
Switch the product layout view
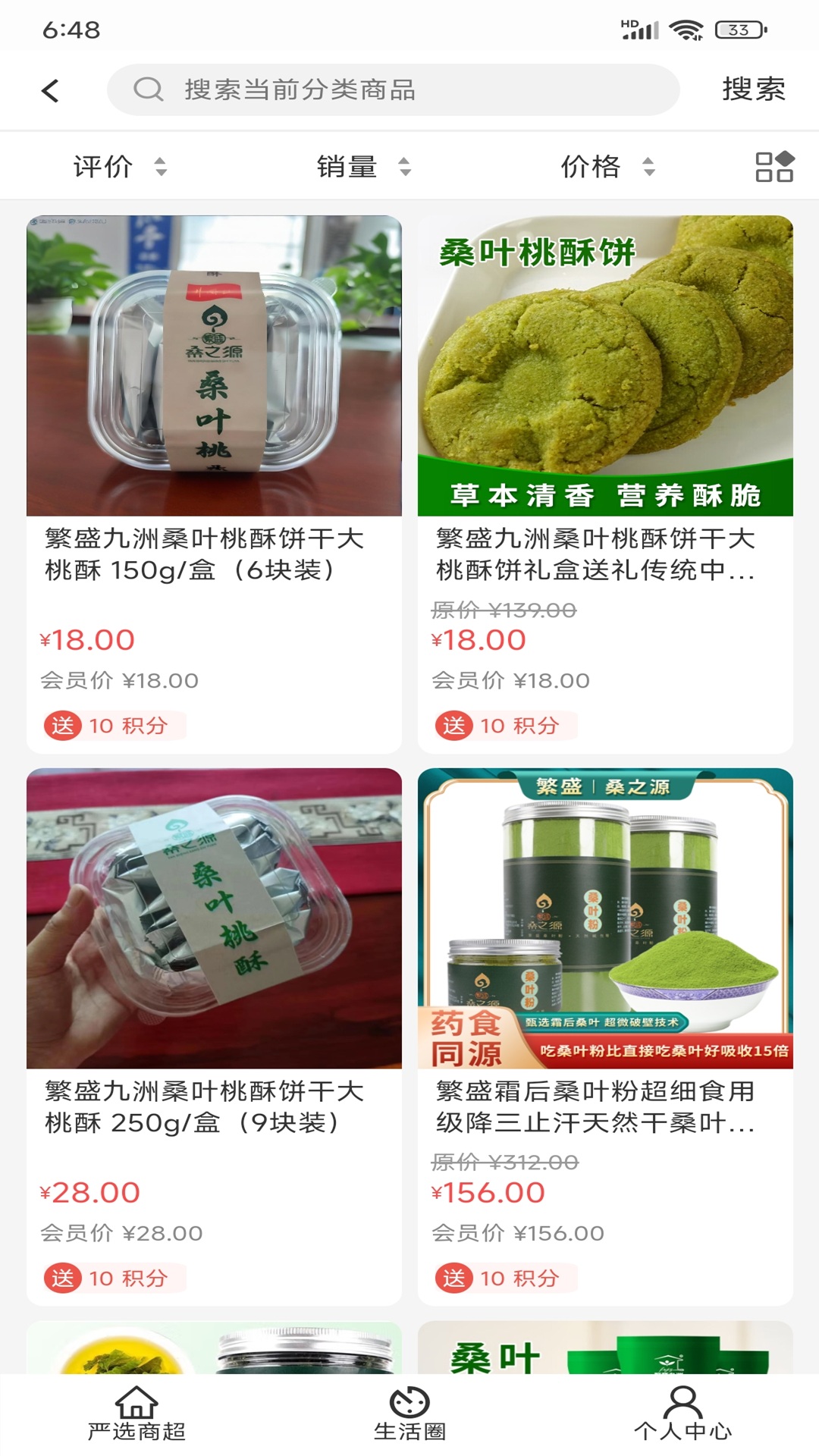point(773,166)
